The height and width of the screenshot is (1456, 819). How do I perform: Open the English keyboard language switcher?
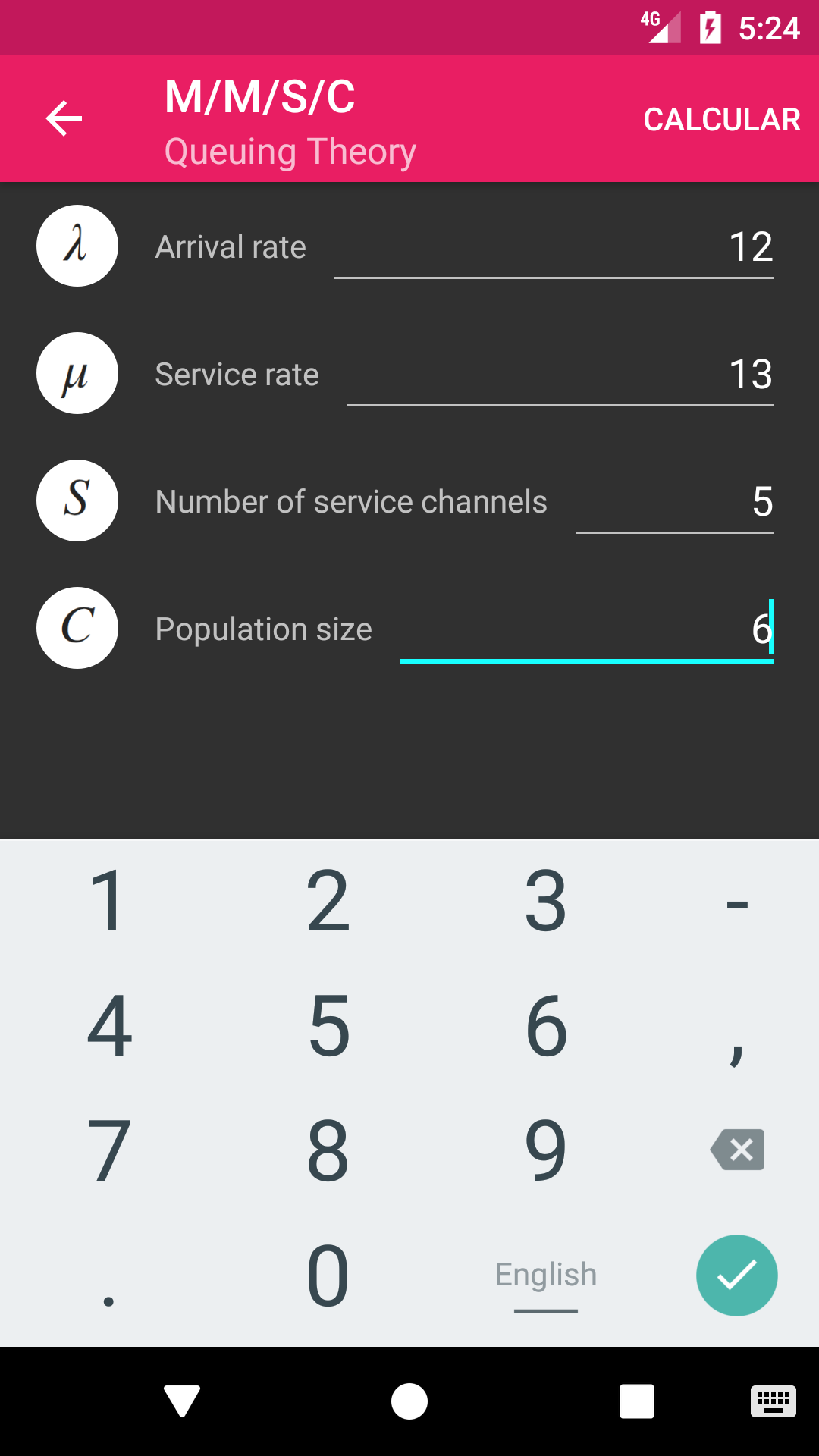[x=545, y=1276]
